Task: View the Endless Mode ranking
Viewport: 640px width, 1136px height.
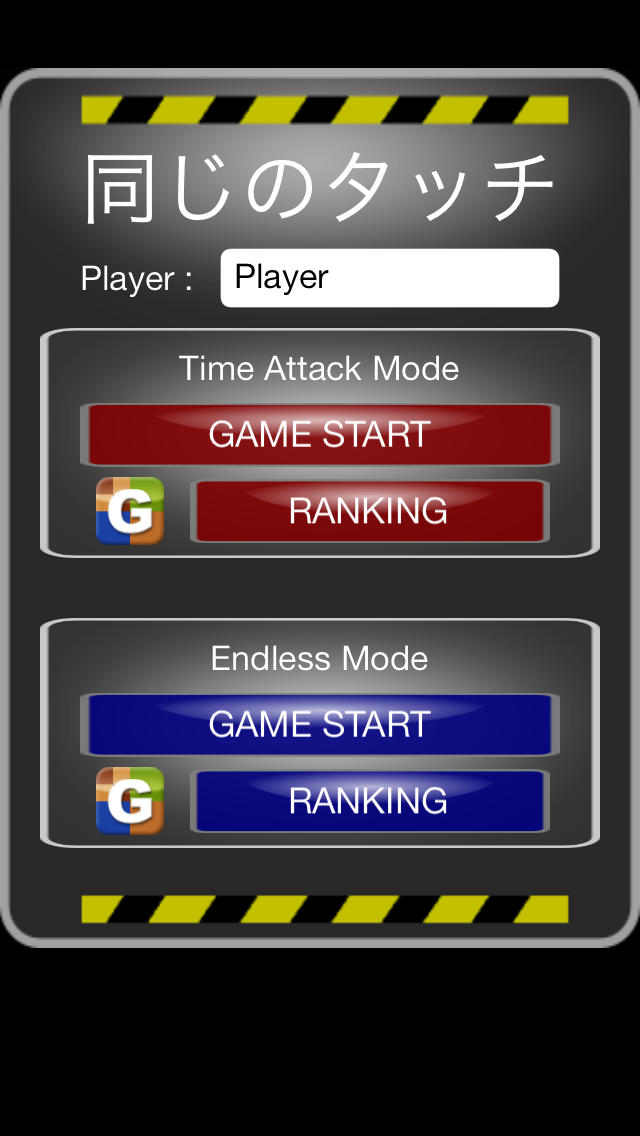Action: click(x=369, y=801)
